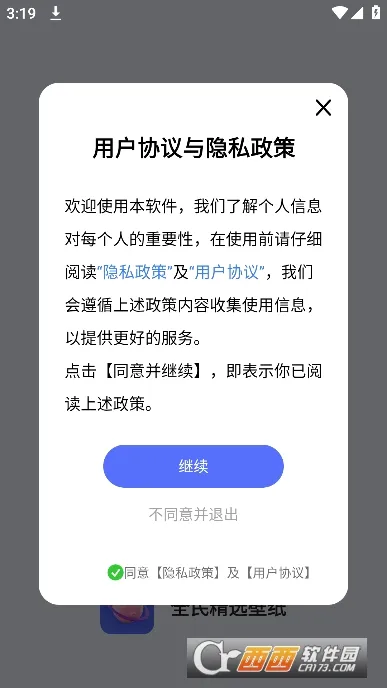Select 不同意并退出 to decline and exit

pos(193,514)
